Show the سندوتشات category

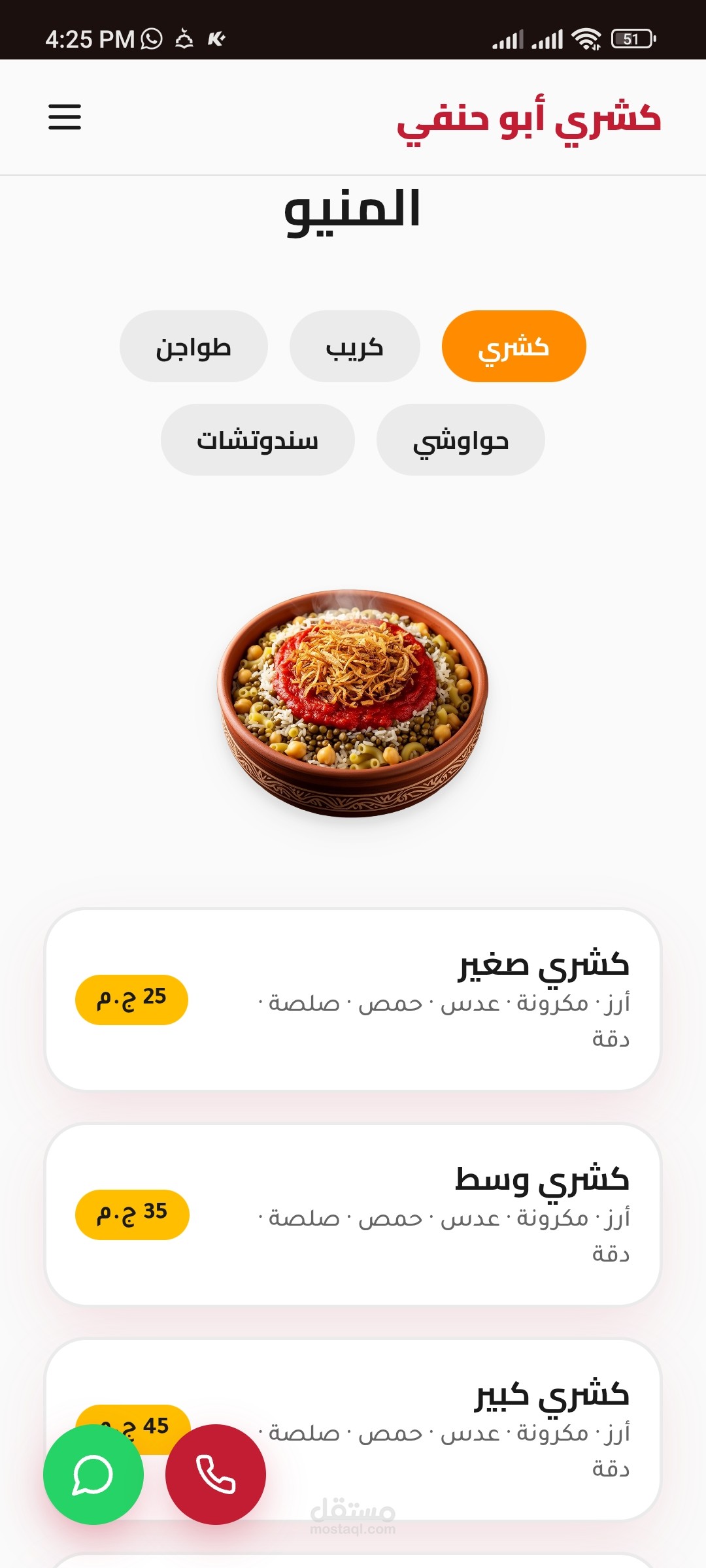[x=258, y=440]
